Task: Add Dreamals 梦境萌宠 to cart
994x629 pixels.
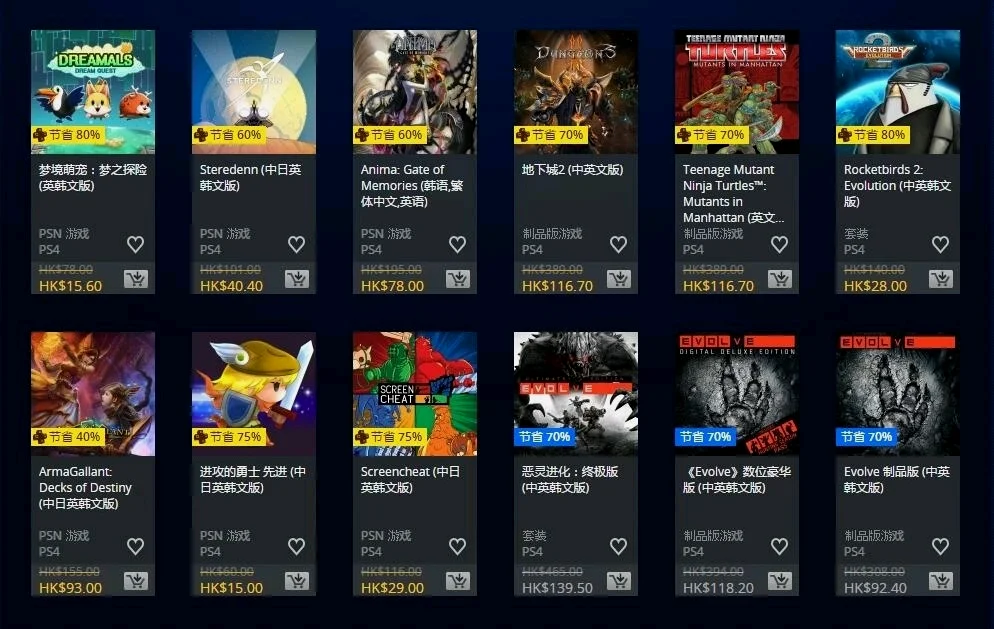Action: click(x=135, y=279)
